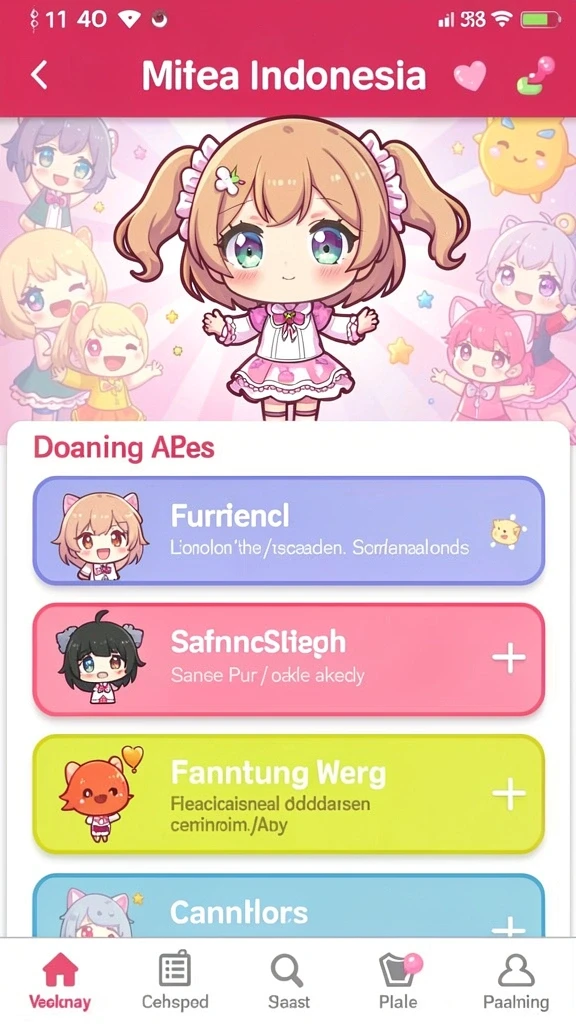
Task: Go back using the header arrow
Action: (39, 76)
